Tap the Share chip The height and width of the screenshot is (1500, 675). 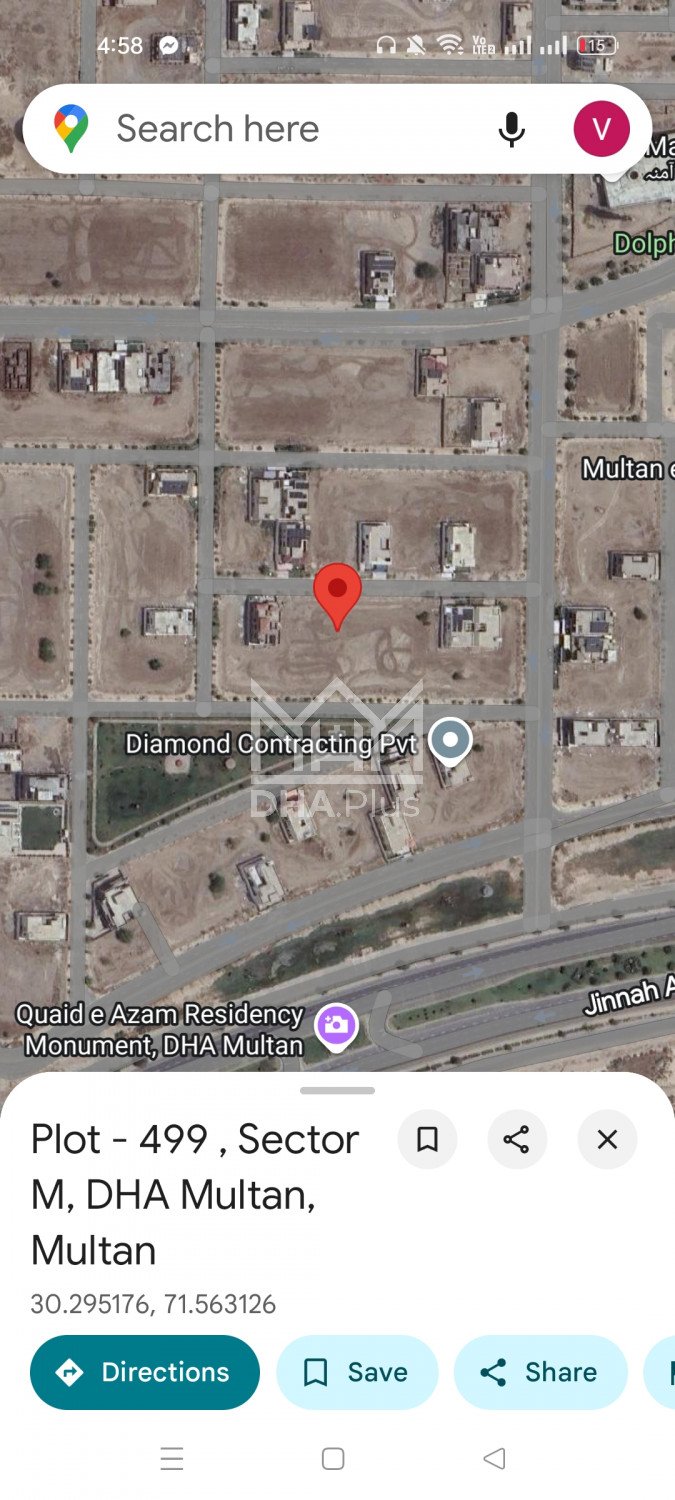[540, 1372]
